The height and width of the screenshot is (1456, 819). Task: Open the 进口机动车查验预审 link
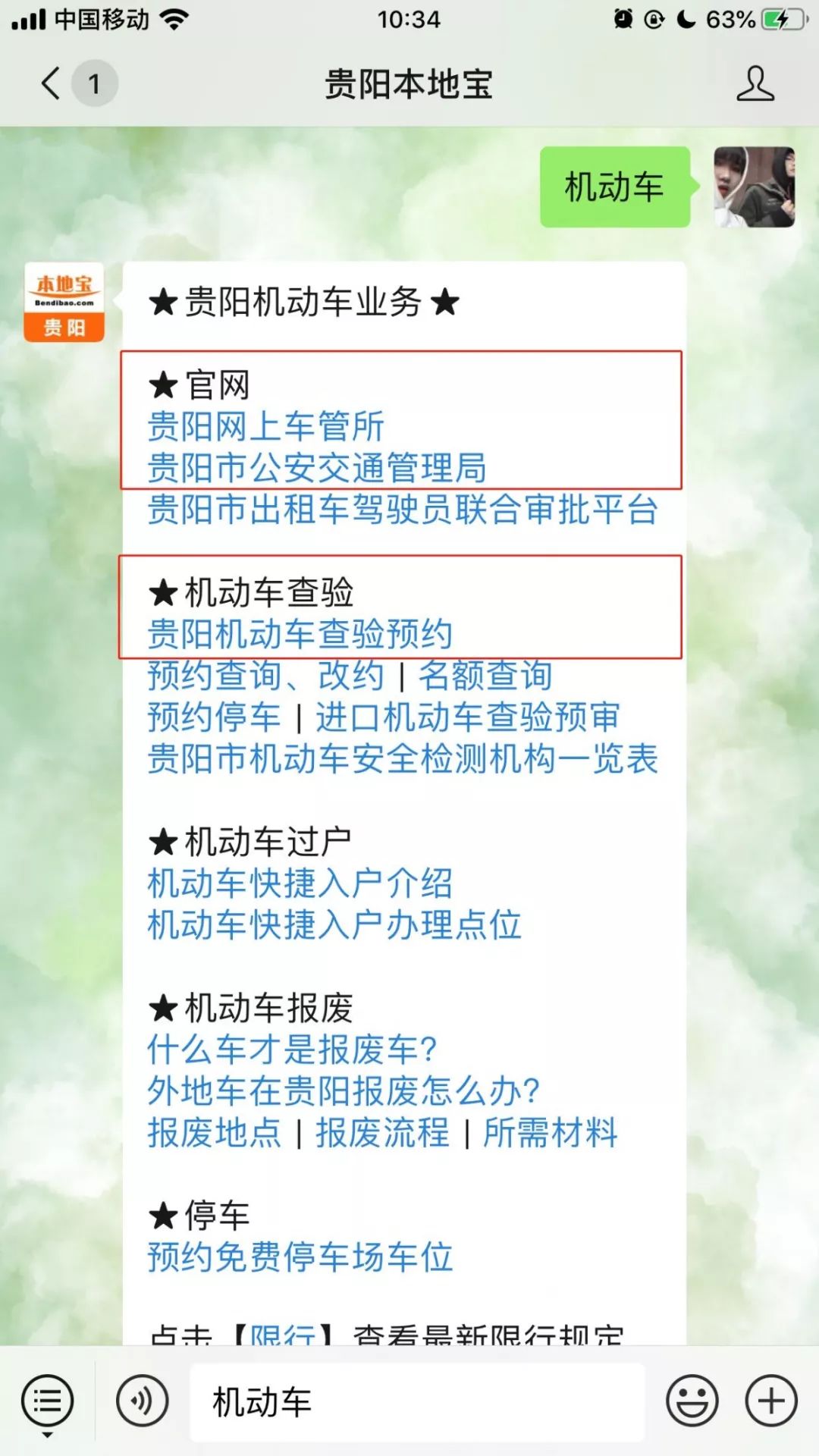tap(468, 717)
